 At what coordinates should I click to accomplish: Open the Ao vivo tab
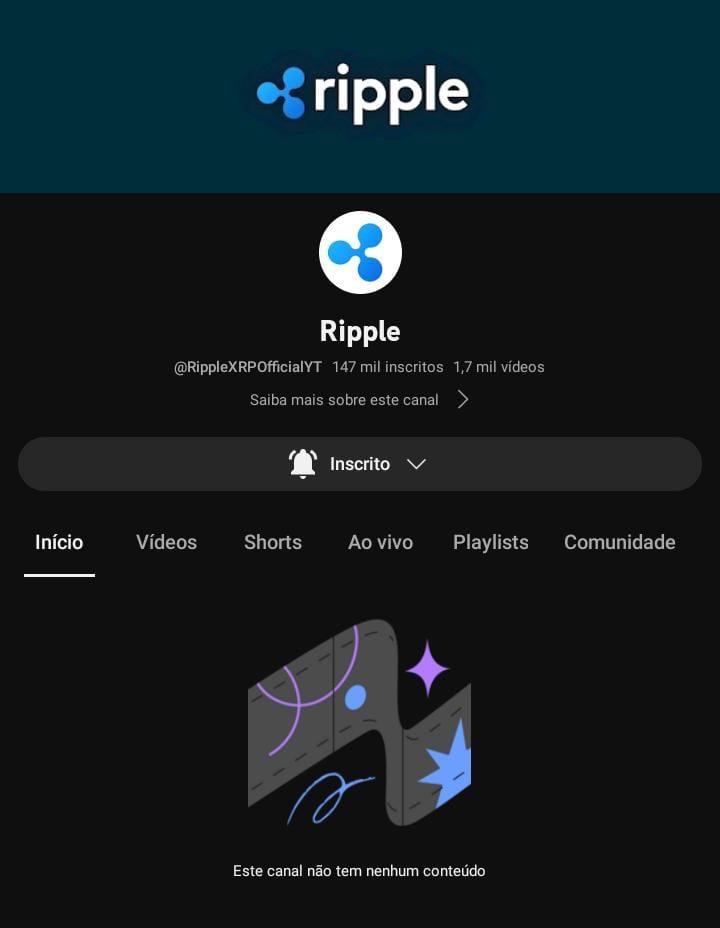[x=380, y=542]
